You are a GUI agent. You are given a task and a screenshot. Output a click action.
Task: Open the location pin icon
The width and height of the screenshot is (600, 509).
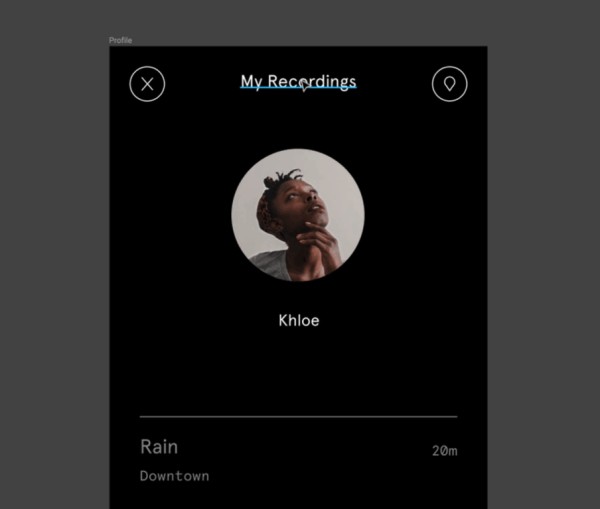coord(449,84)
